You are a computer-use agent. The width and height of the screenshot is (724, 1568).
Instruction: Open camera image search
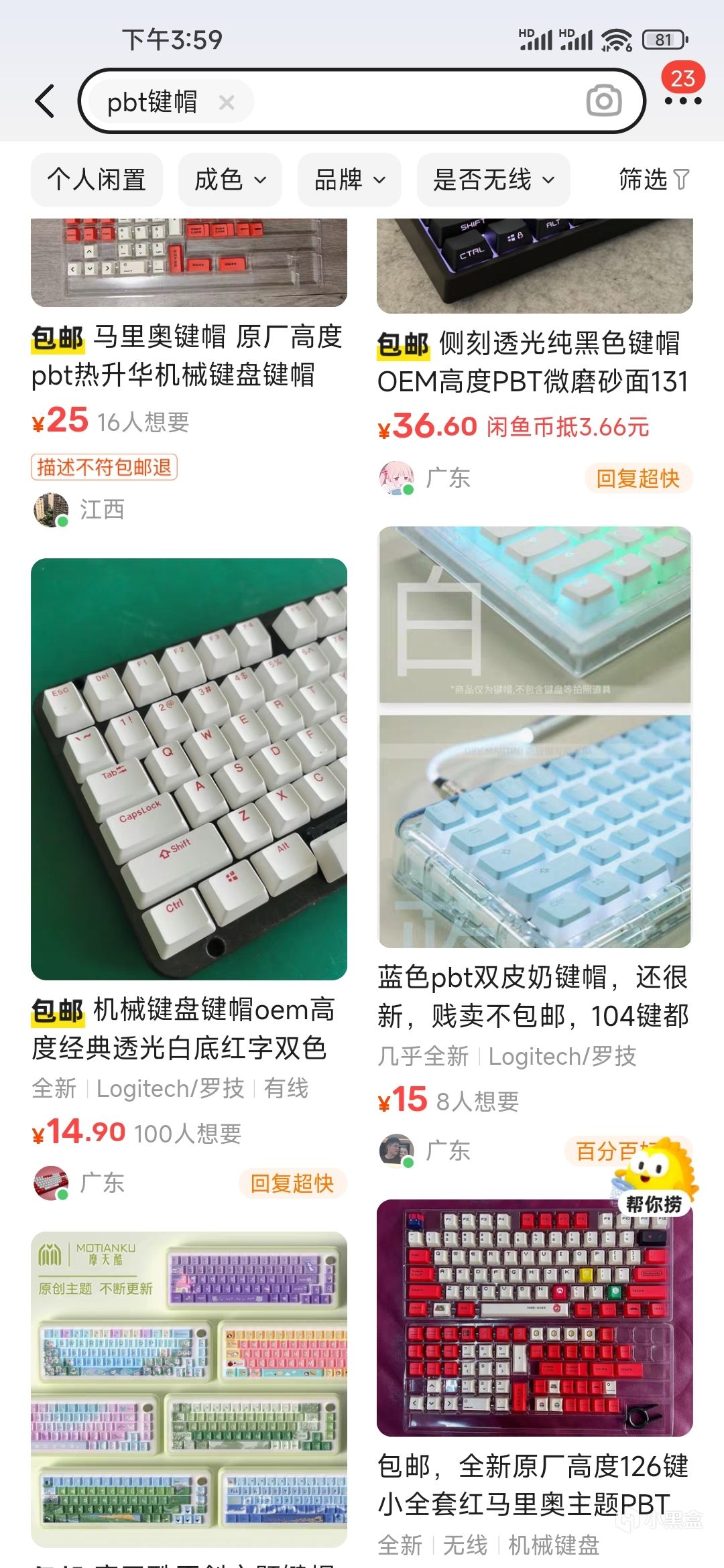pyautogui.click(x=603, y=101)
